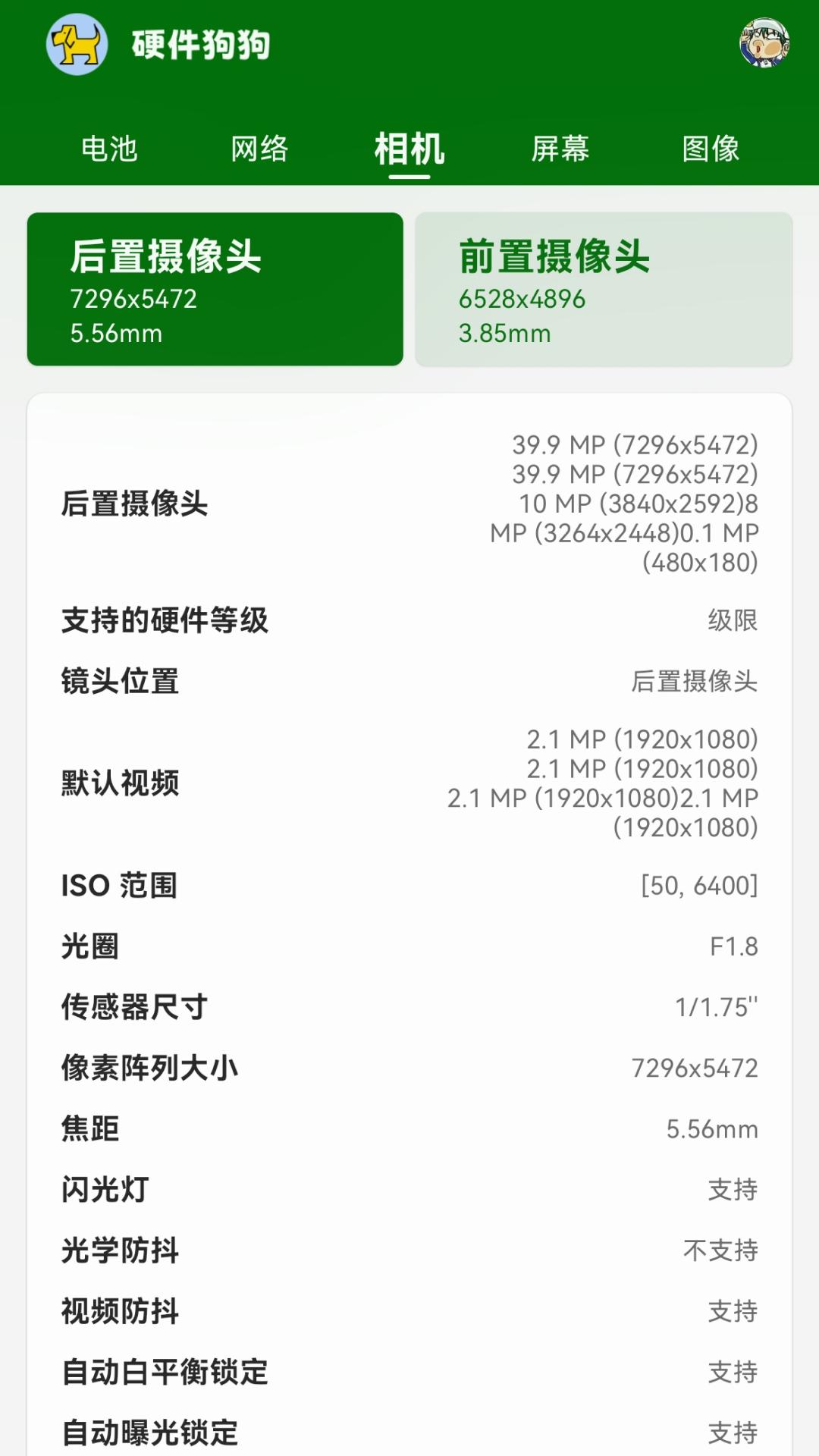
Task: Select the 相机 tab
Action: tap(409, 150)
